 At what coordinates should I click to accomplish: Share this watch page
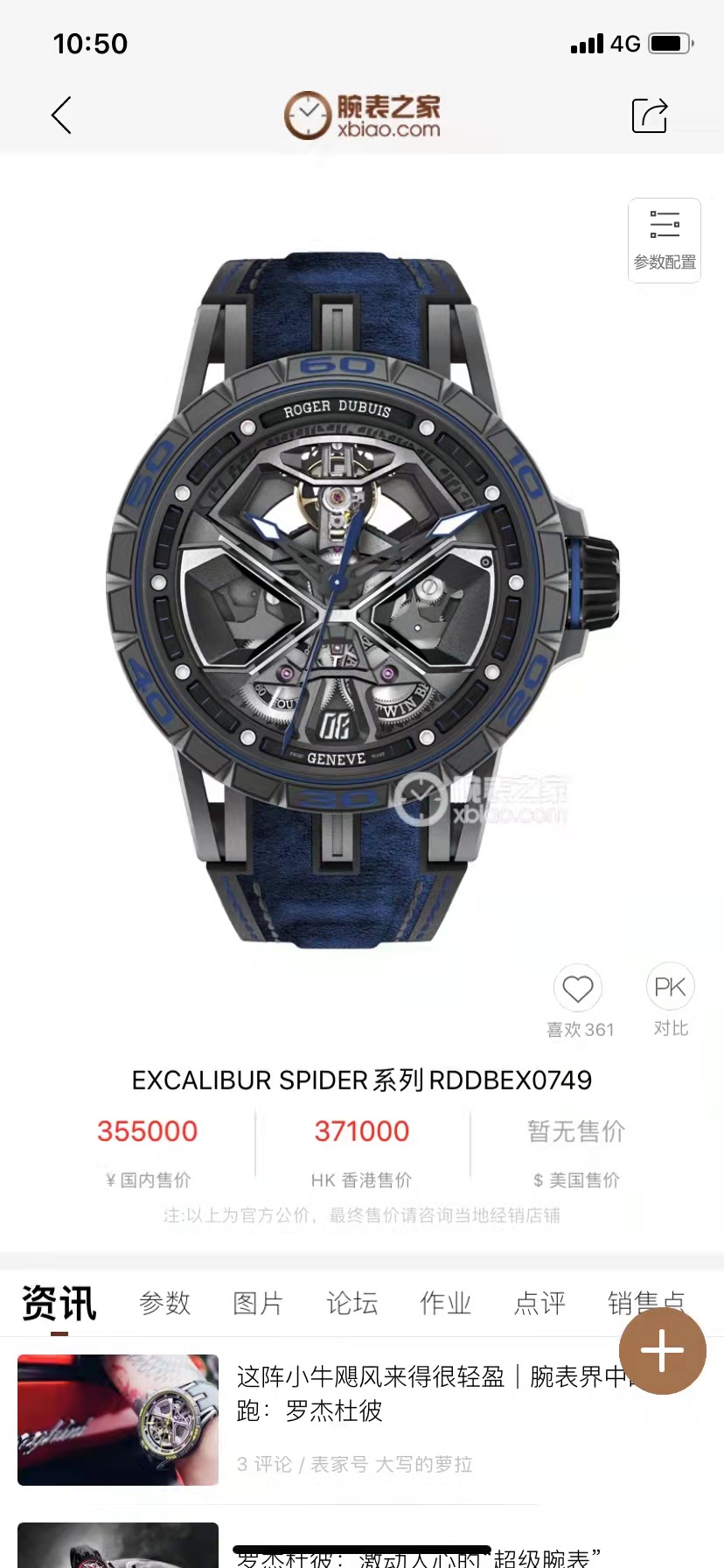pos(649,115)
